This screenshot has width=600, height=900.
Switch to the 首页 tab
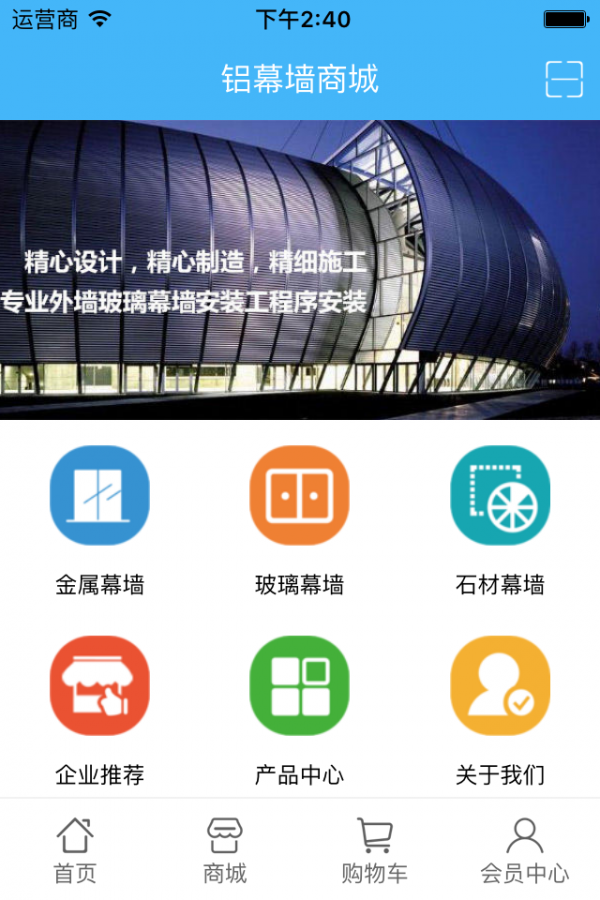[75, 850]
